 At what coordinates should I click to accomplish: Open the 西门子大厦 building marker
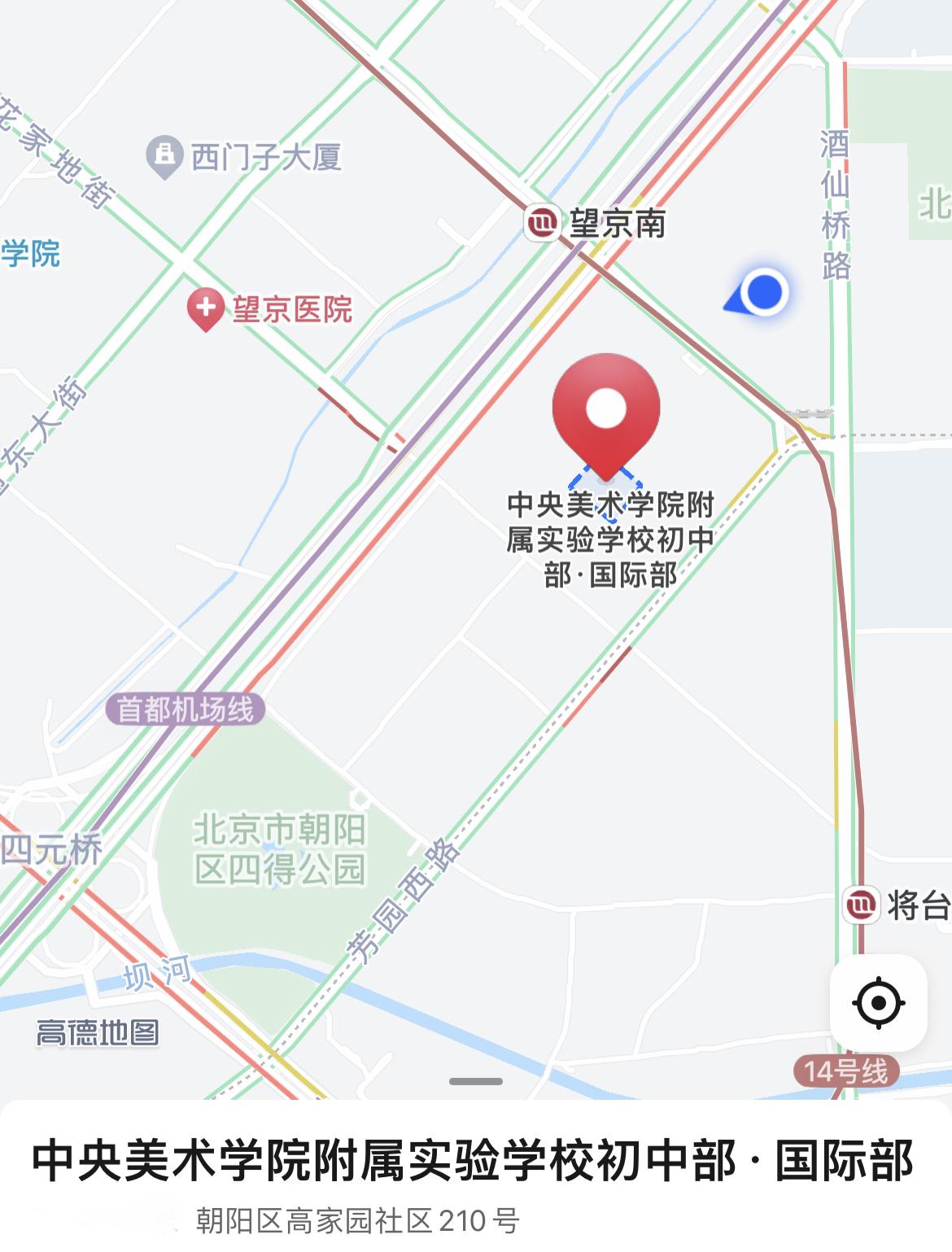(x=164, y=156)
